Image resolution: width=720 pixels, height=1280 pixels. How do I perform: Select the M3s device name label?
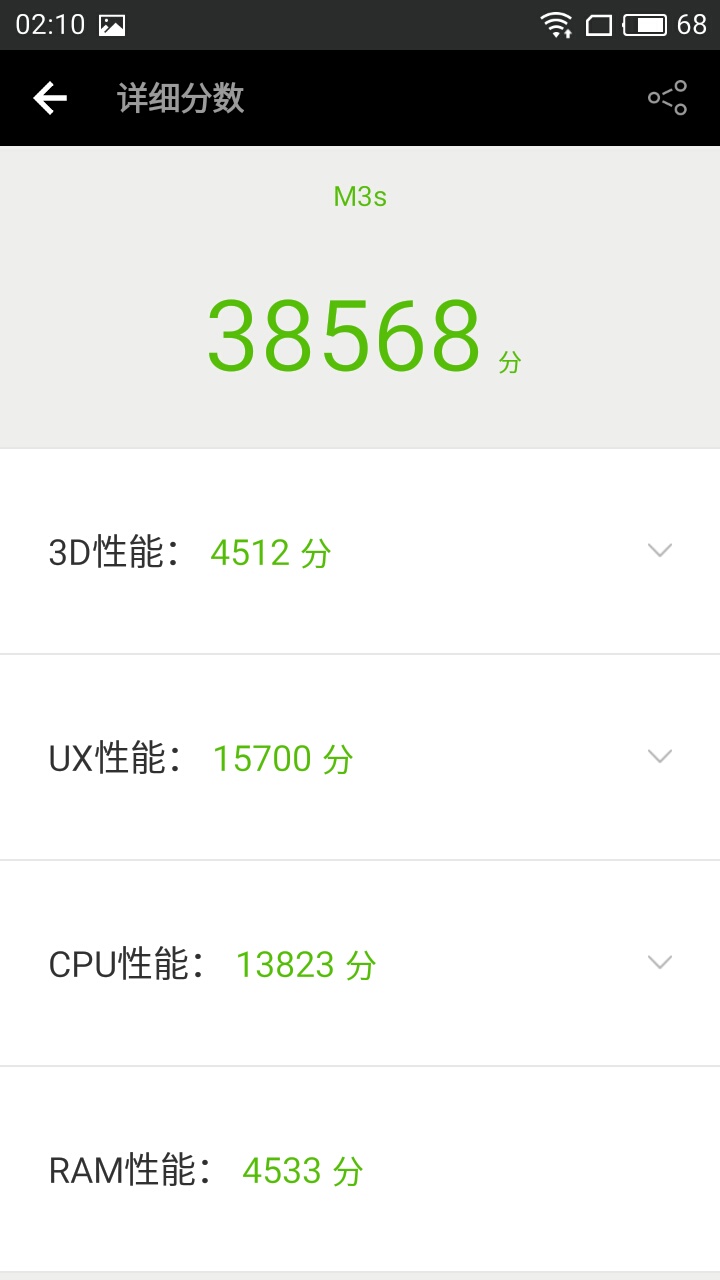pos(360,196)
